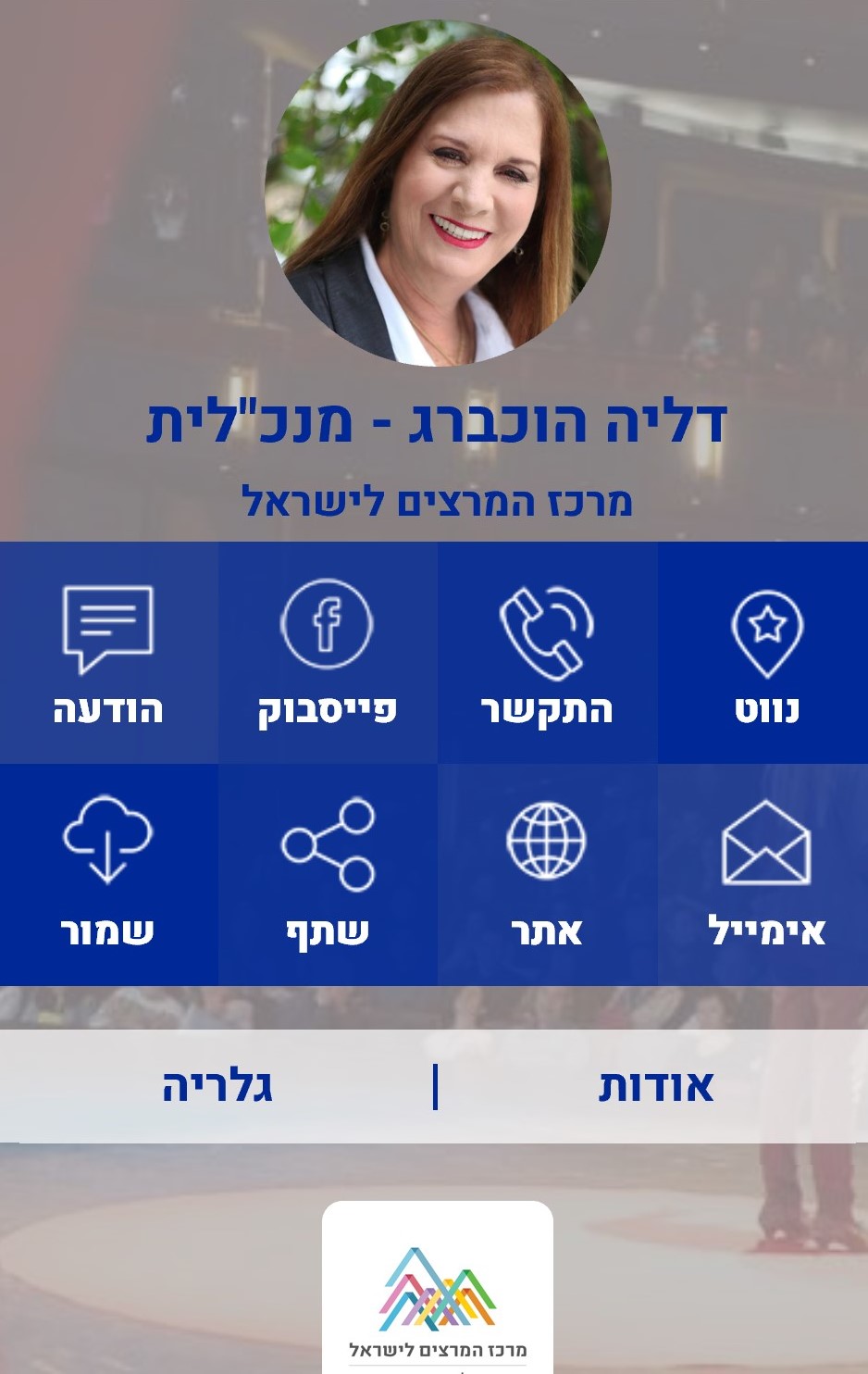This screenshot has height=1374, width=868.
Task: Open the פייסבוק Facebook page
Action: [328, 653]
